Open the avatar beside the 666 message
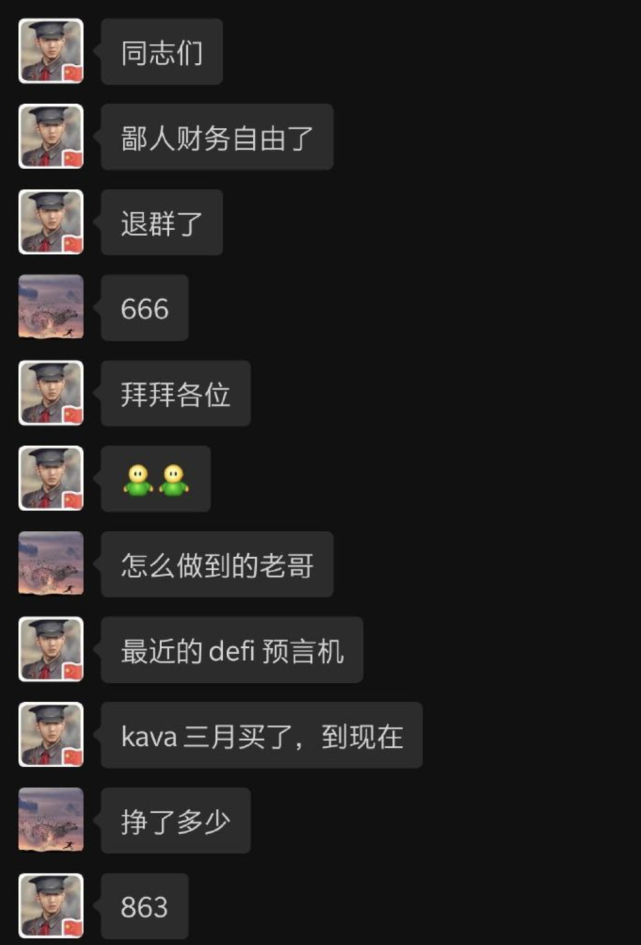The image size is (641, 945). tap(51, 307)
